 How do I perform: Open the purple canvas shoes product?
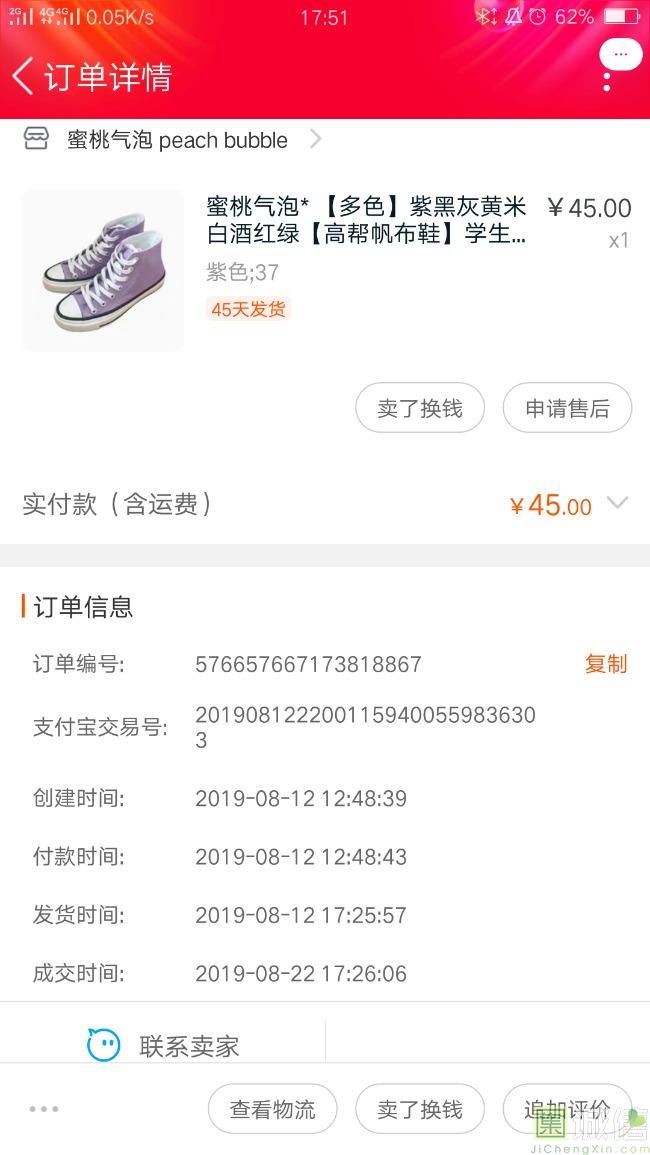(x=103, y=270)
